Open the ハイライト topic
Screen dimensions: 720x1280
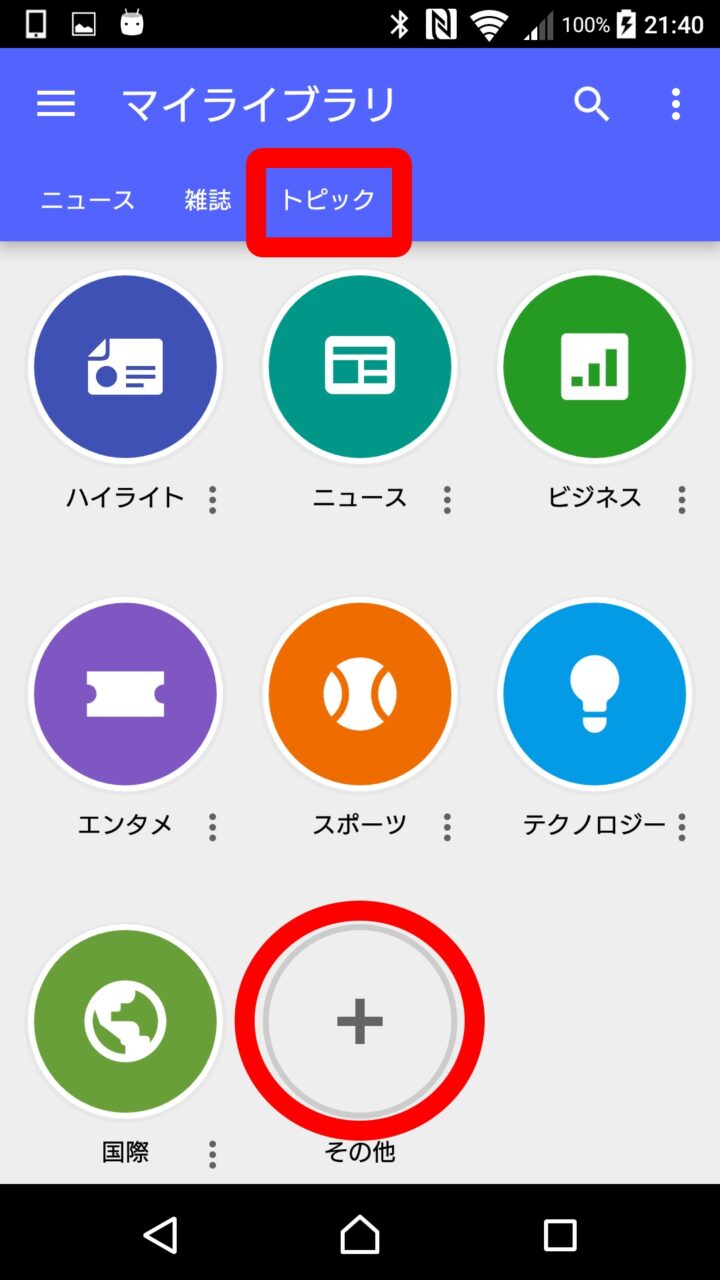click(125, 367)
